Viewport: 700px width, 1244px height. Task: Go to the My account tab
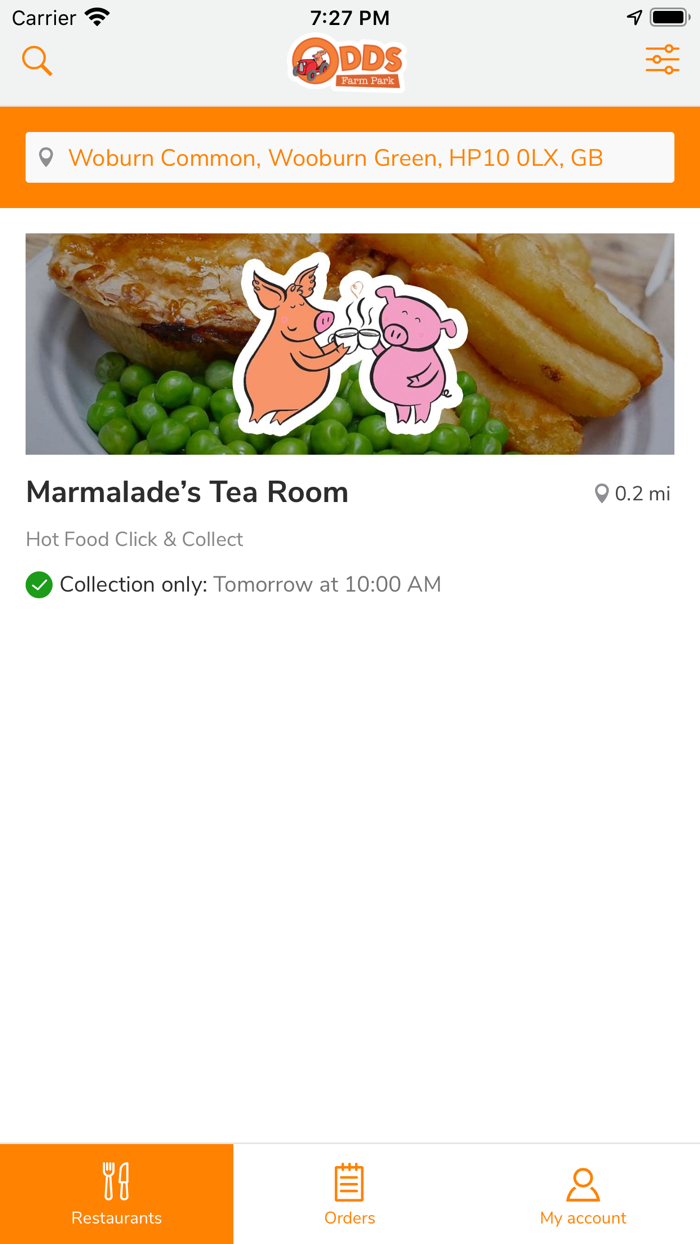click(x=583, y=1194)
